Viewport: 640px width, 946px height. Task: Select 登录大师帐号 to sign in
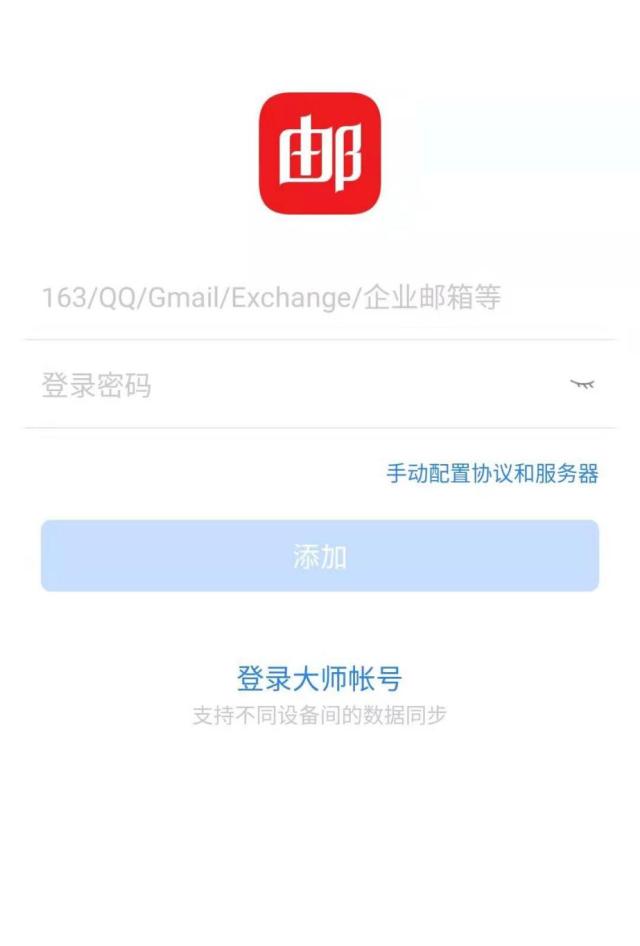coord(319,680)
